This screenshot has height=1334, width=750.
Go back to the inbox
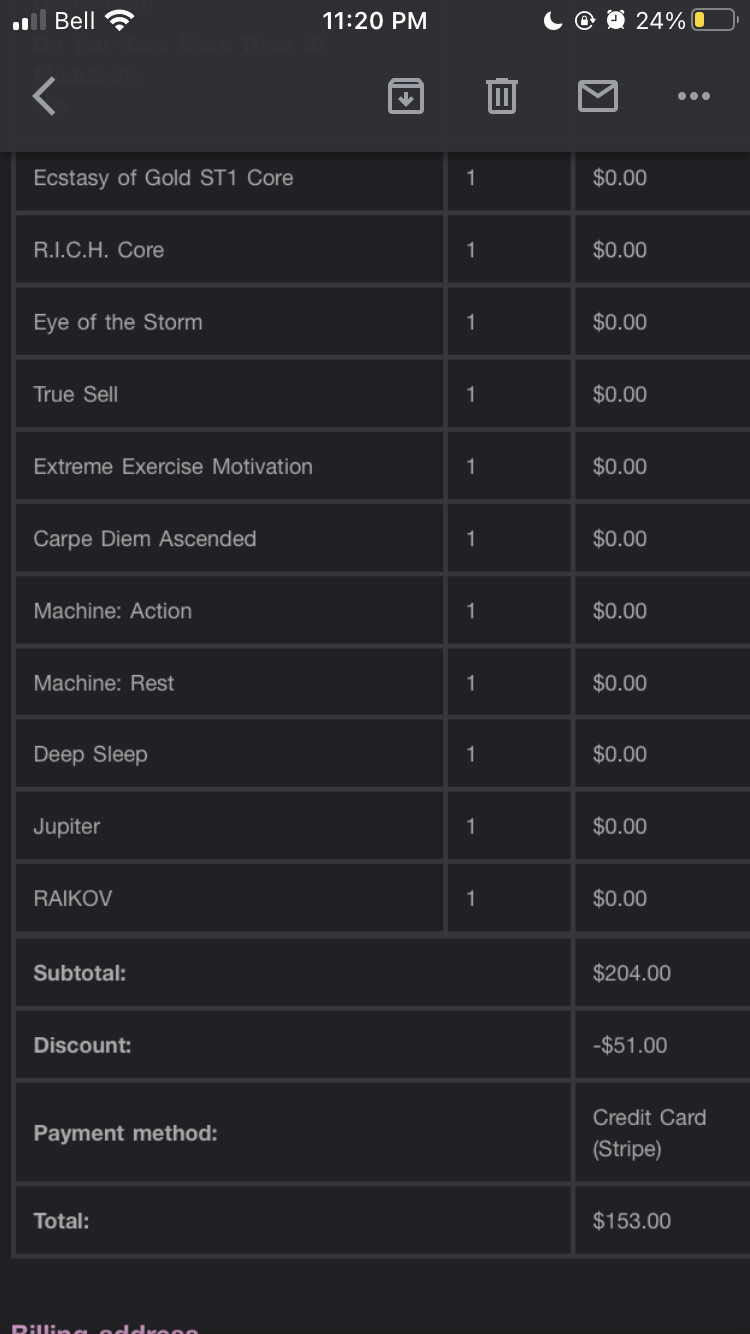click(x=44, y=97)
